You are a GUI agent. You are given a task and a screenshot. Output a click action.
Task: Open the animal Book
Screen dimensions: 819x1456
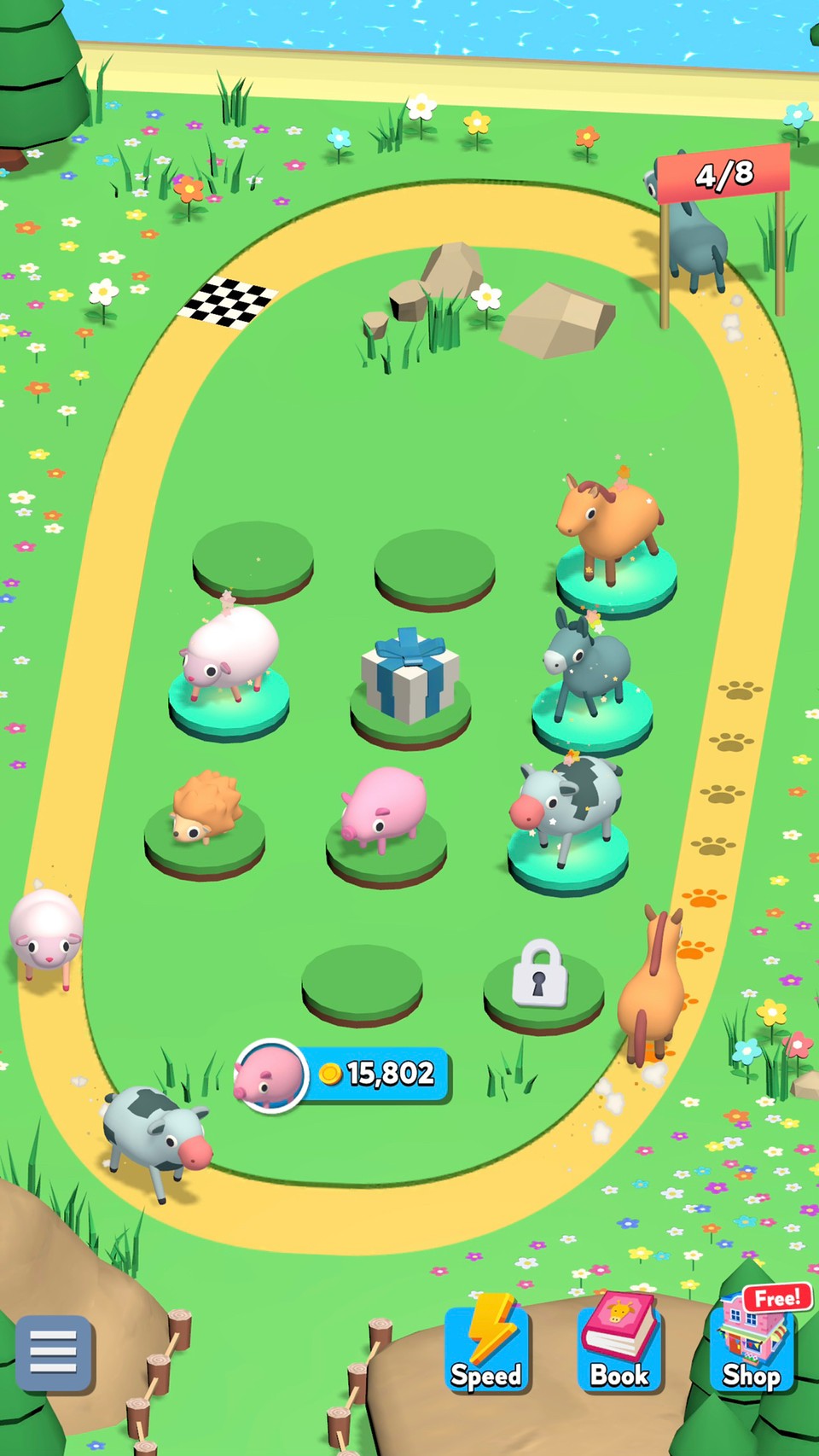click(x=619, y=1342)
